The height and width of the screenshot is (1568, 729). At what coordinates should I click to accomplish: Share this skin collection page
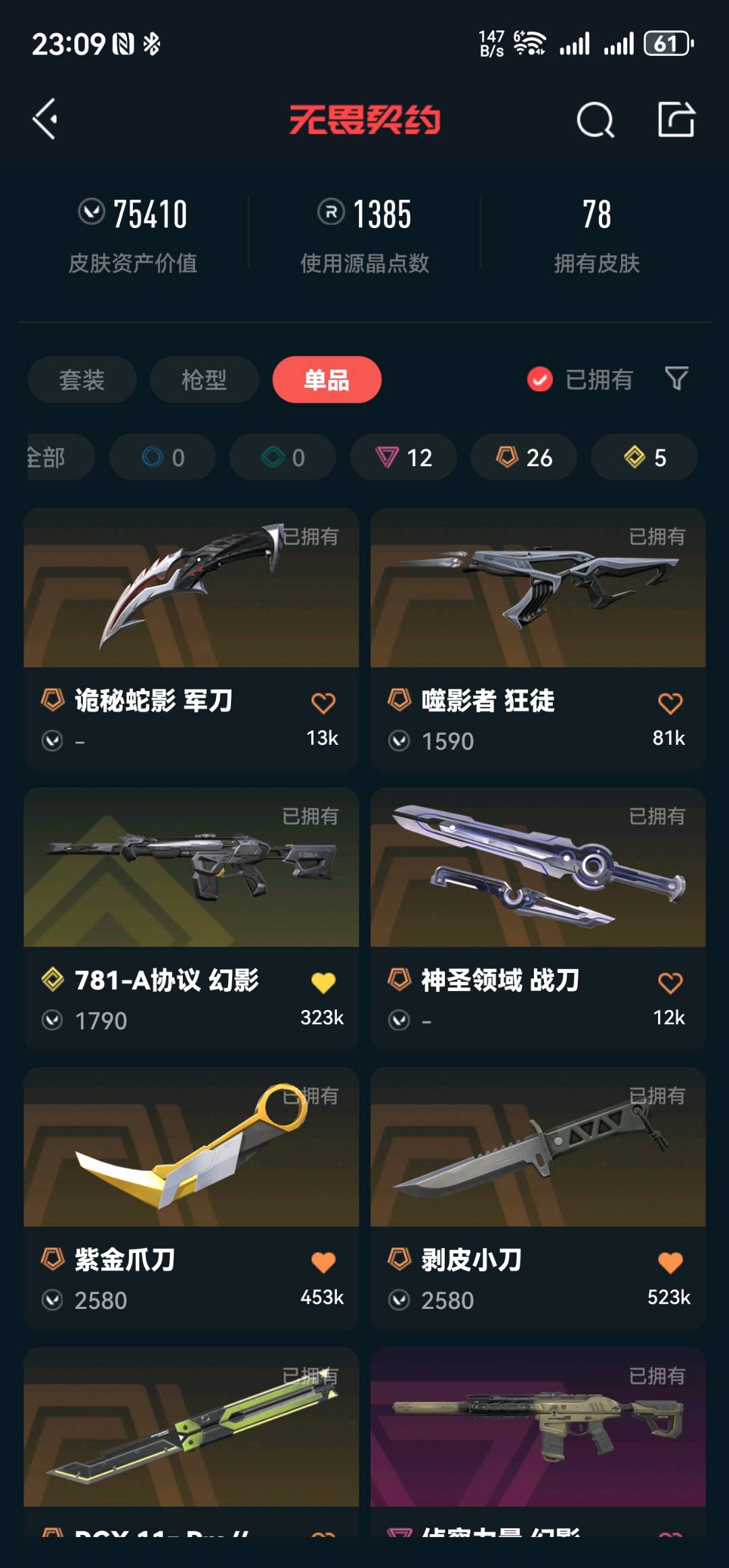pos(676,119)
